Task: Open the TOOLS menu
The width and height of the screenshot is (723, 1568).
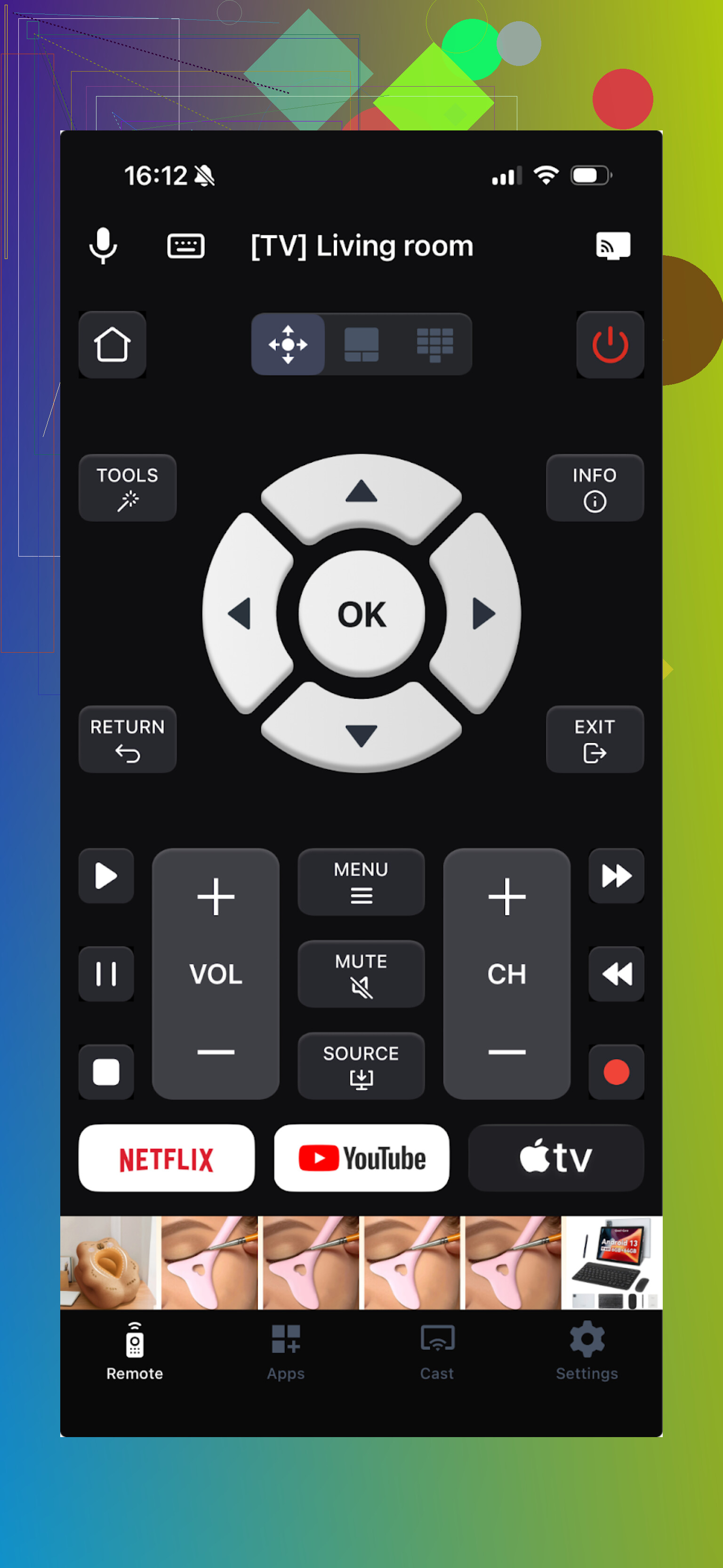Action: click(x=127, y=487)
